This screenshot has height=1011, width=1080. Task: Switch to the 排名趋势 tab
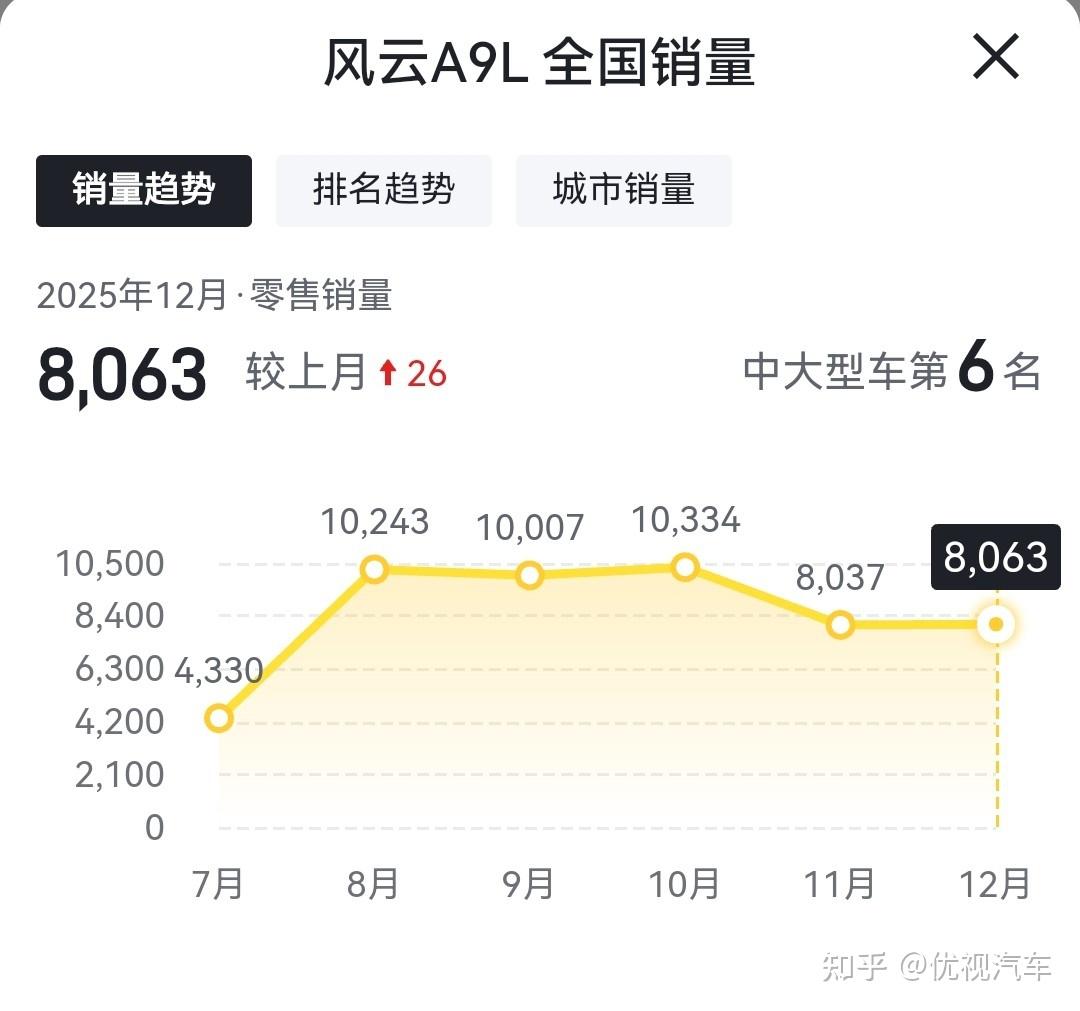[384, 191]
